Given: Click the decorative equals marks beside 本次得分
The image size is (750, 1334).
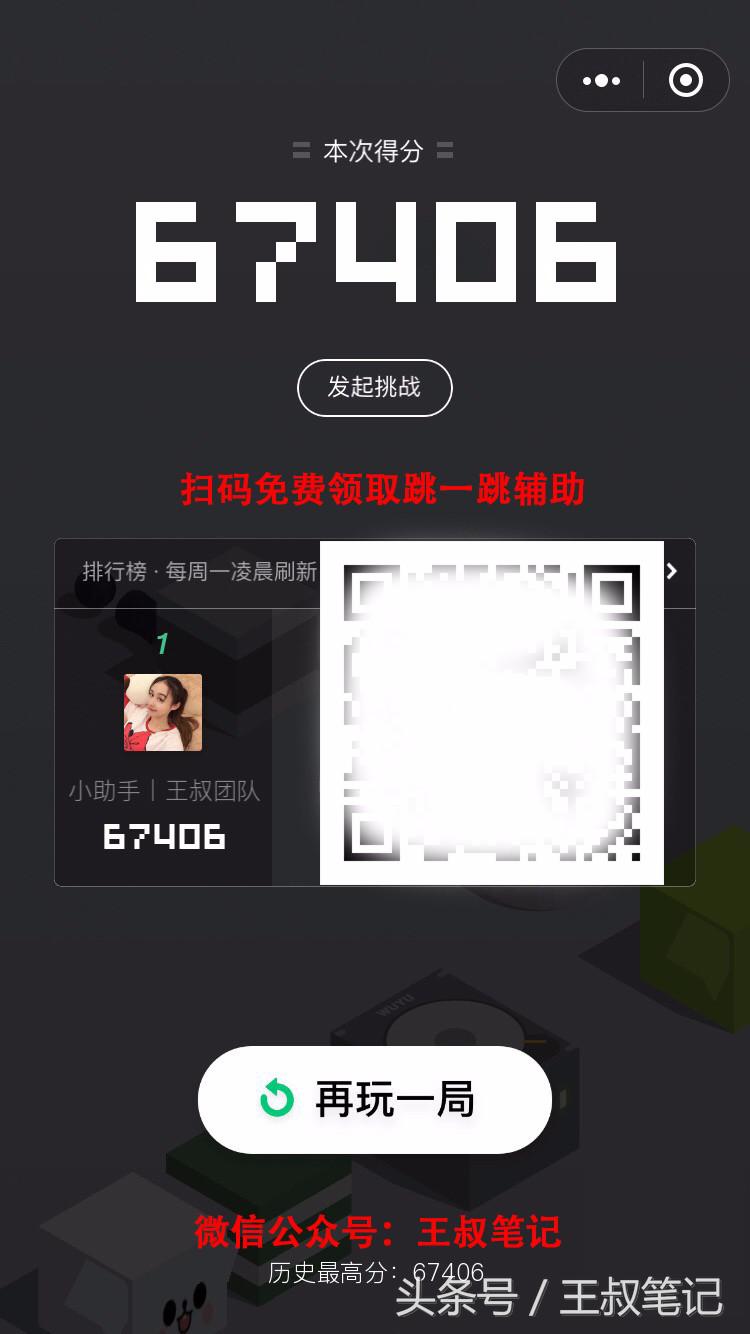Looking at the screenshot, I should 299,152.
